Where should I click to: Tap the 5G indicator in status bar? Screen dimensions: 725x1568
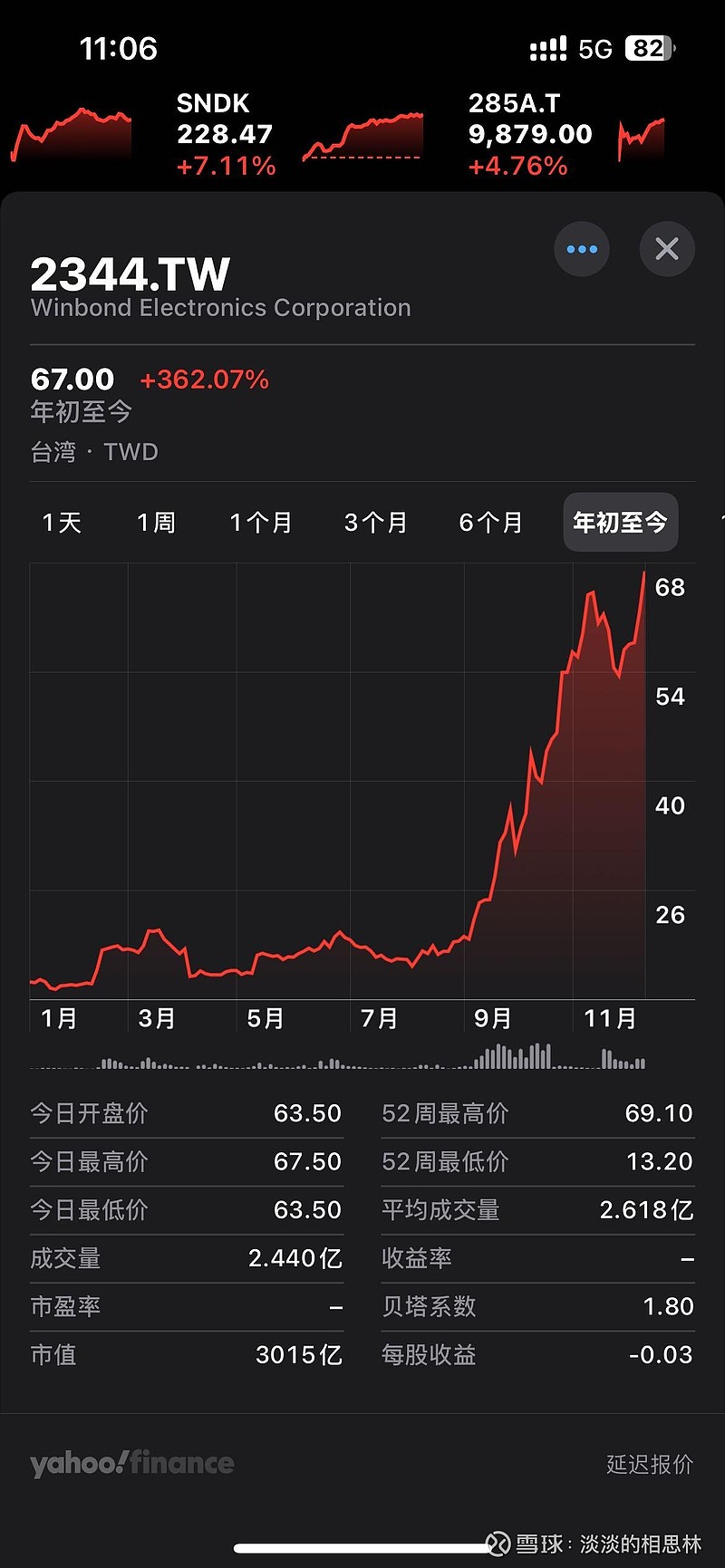(x=594, y=47)
